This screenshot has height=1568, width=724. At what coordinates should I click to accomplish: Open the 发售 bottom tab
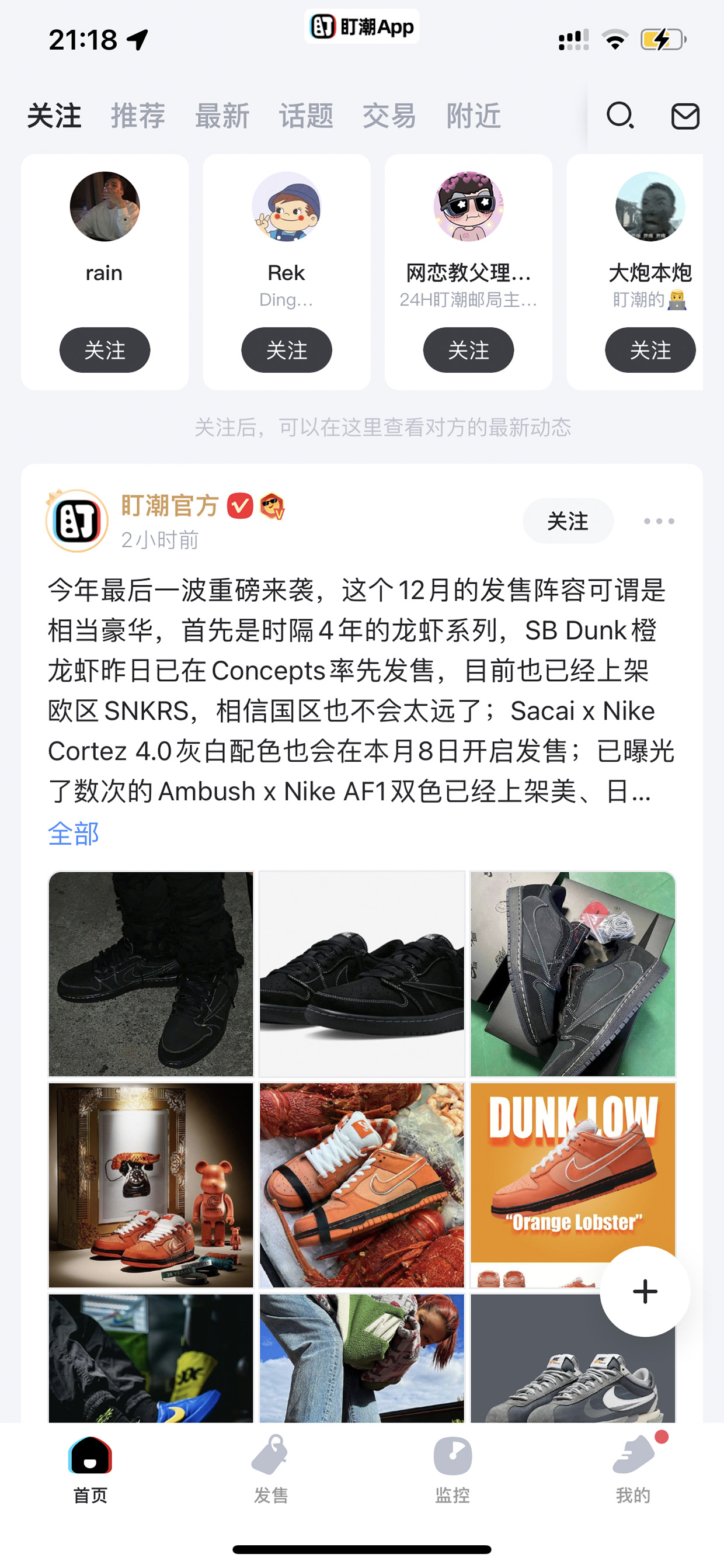click(x=271, y=1469)
